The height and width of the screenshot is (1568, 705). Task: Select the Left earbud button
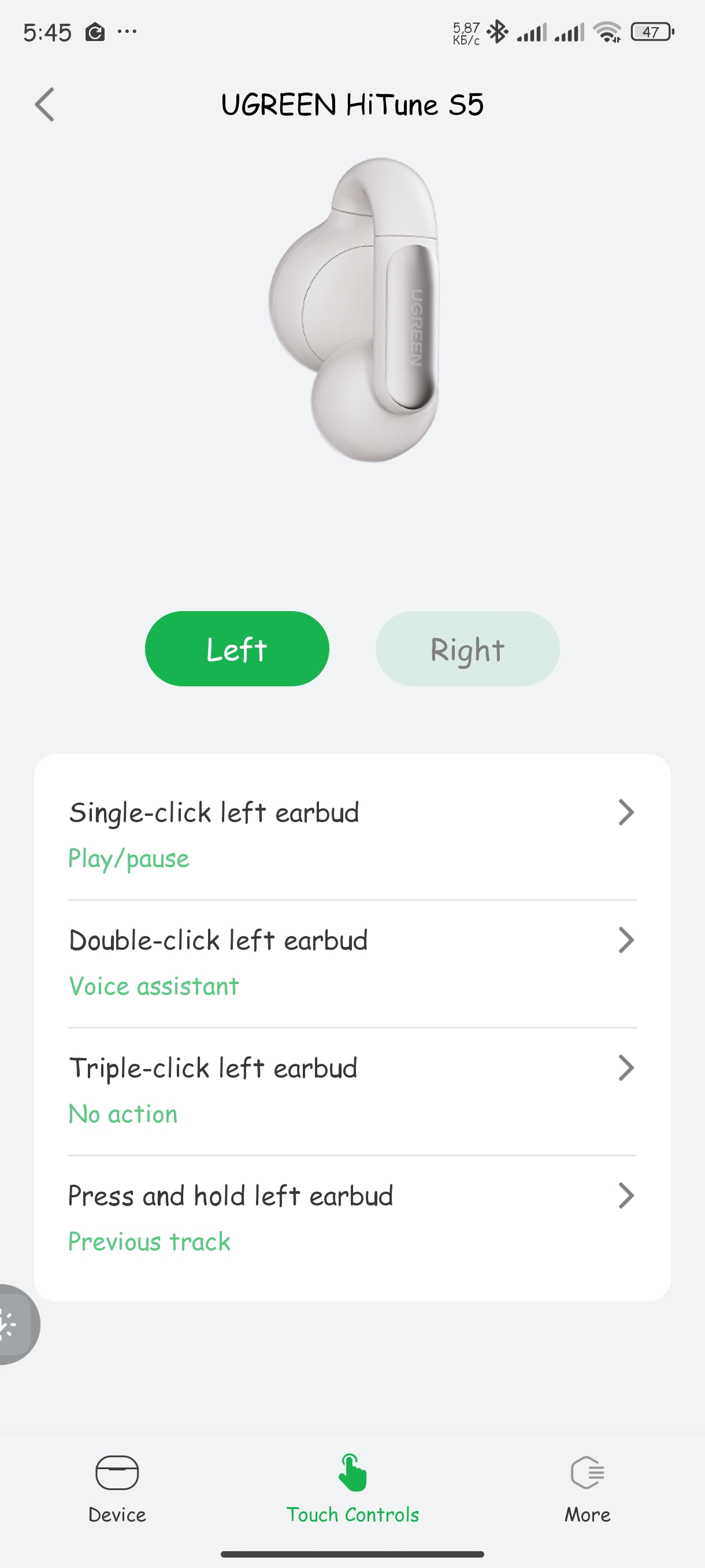pyautogui.click(x=236, y=649)
